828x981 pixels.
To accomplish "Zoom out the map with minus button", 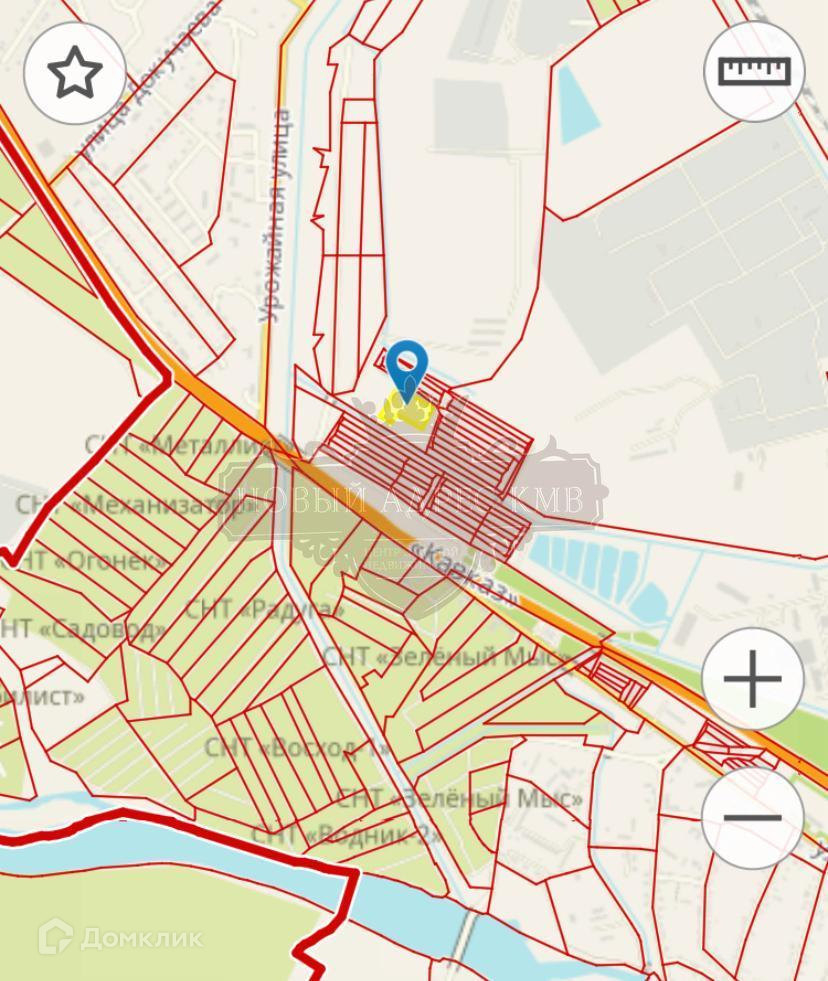I will (752, 818).
